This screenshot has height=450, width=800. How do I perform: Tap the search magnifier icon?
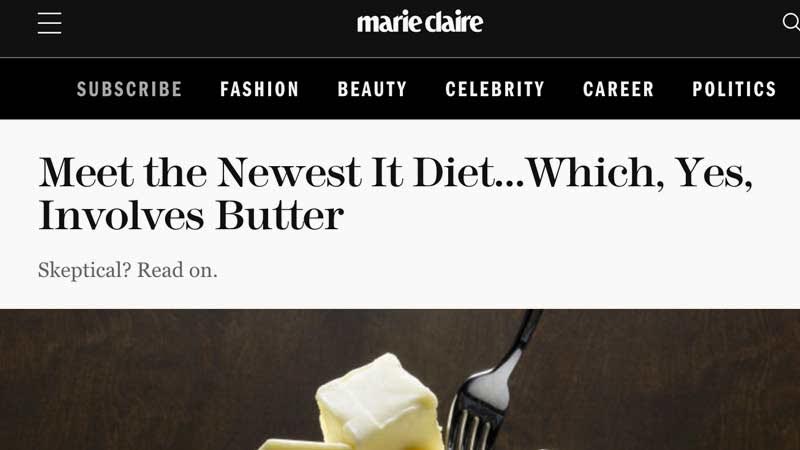[790, 22]
